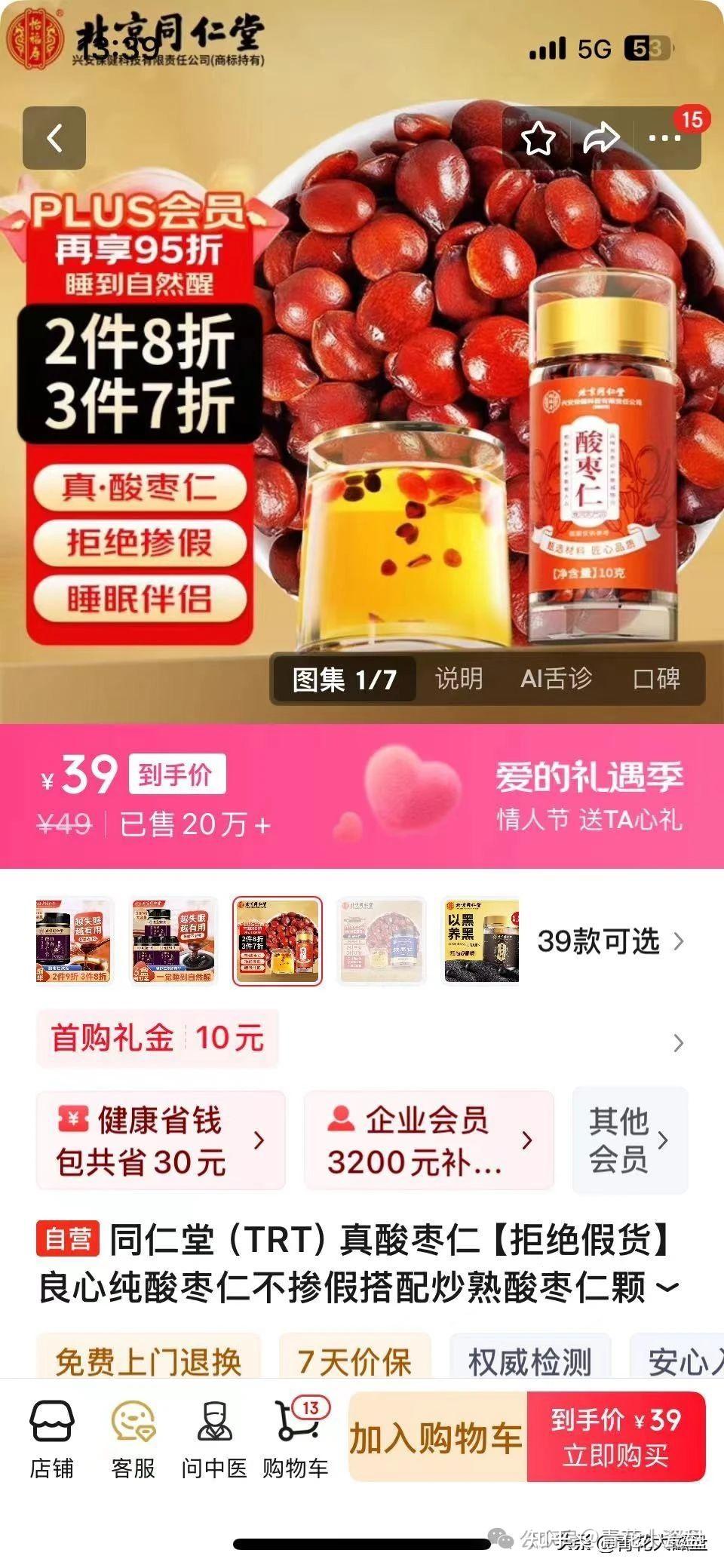Open the AI舌诊 tab
724x1568 pixels.
pos(556,679)
